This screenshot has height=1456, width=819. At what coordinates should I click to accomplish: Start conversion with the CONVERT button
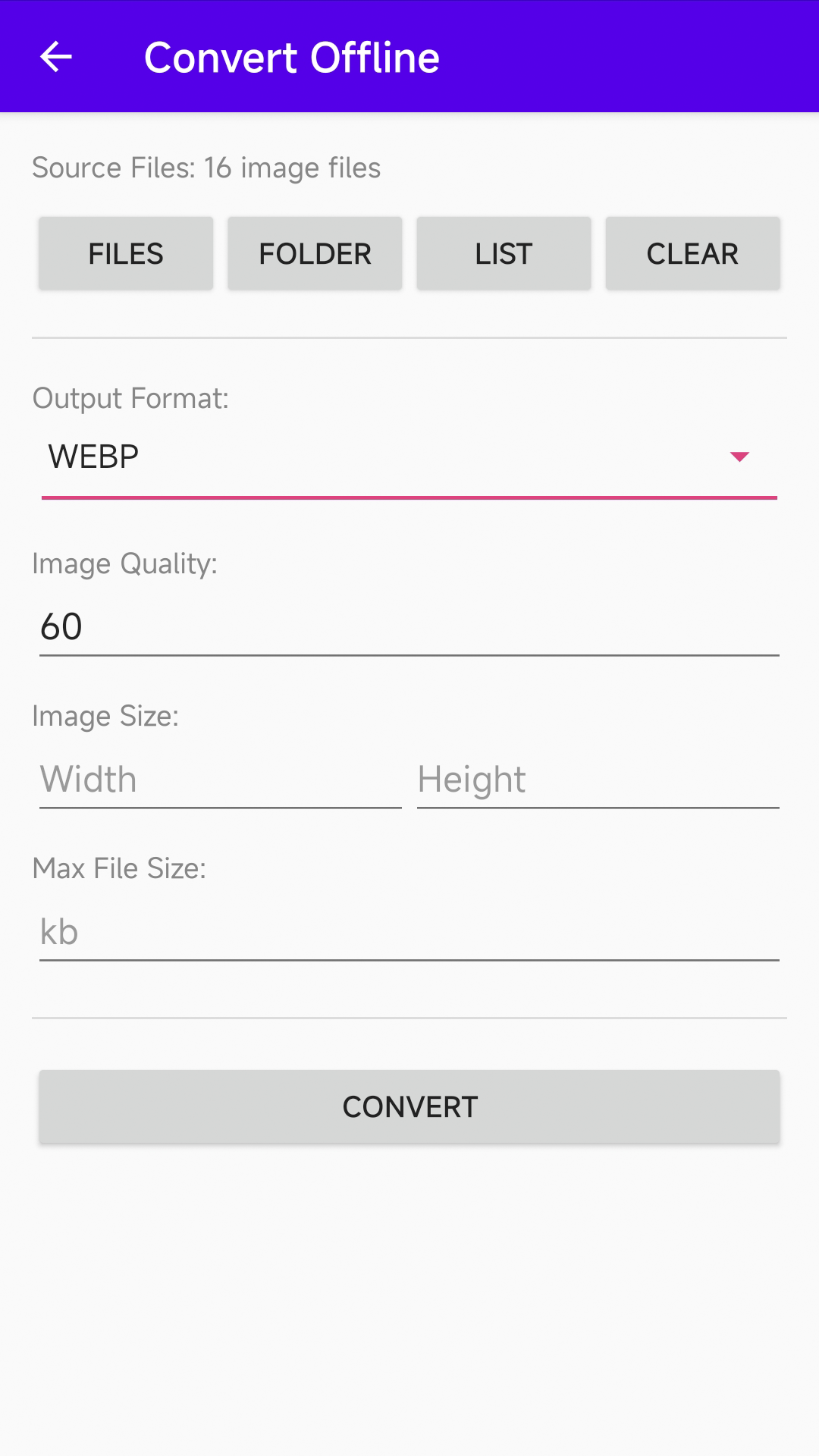[409, 1107]
